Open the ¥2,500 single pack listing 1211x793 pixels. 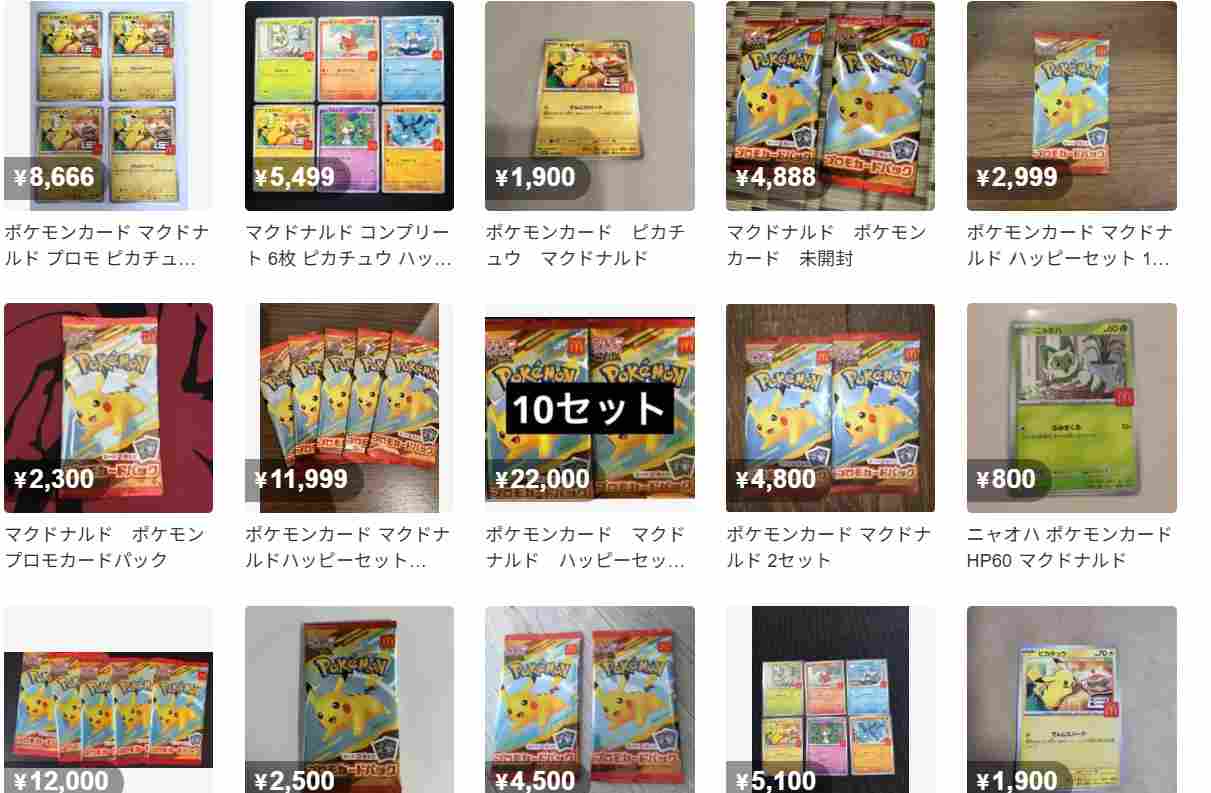(349, 700)
